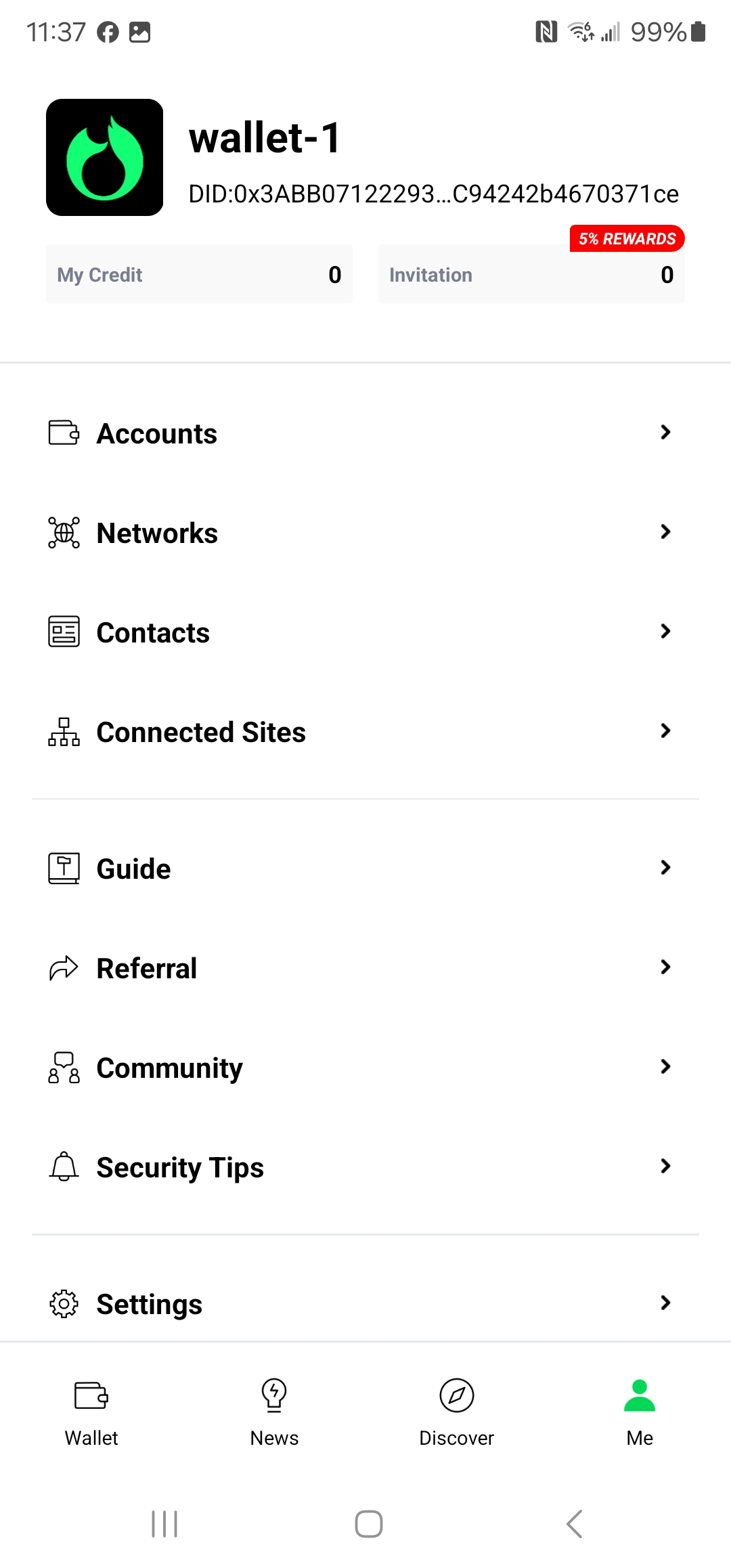This screenshot has height=1568, width=731.
Task: Open Contacts list
Action: click(365, 632)
